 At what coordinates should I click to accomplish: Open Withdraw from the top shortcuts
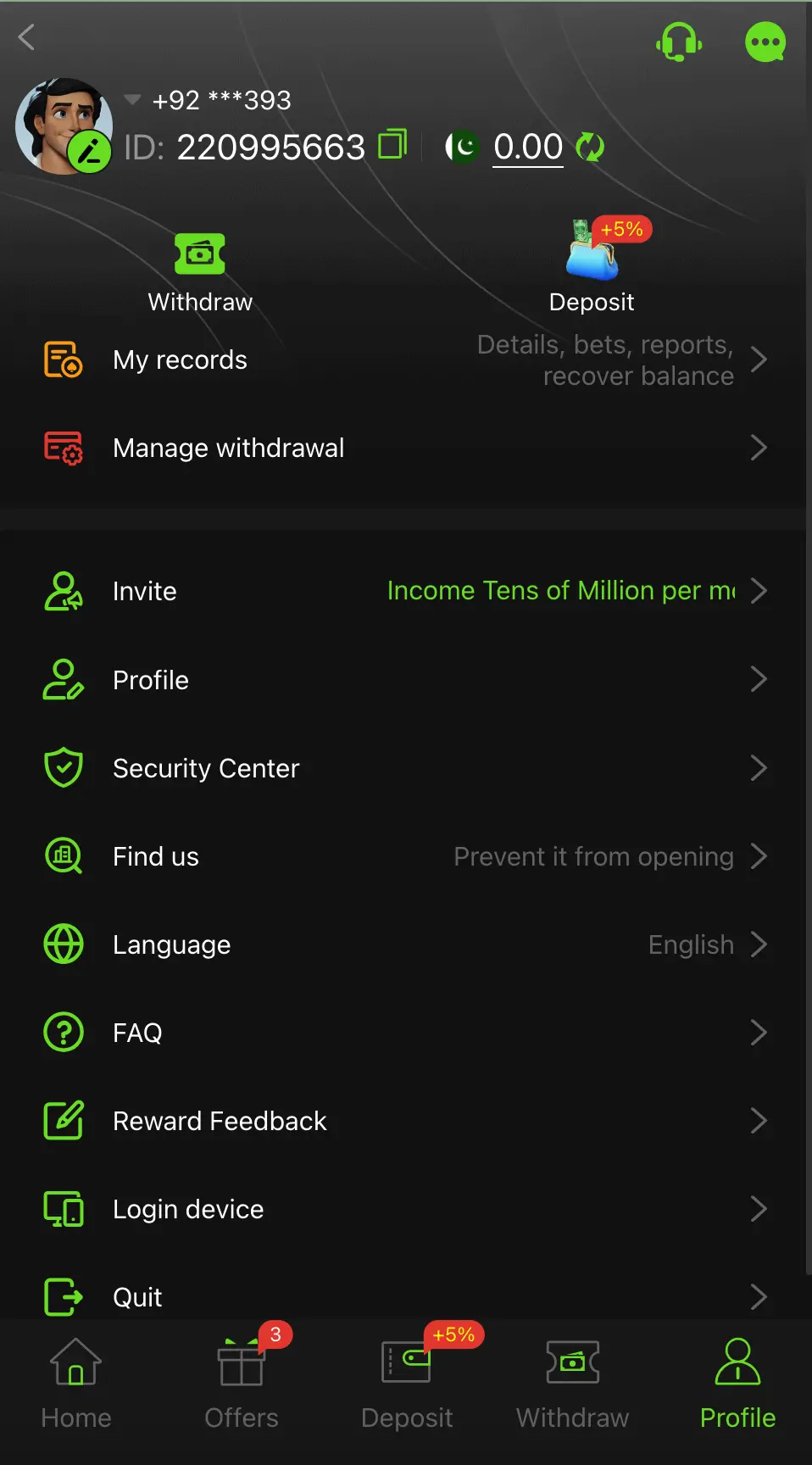pos(200,273)
